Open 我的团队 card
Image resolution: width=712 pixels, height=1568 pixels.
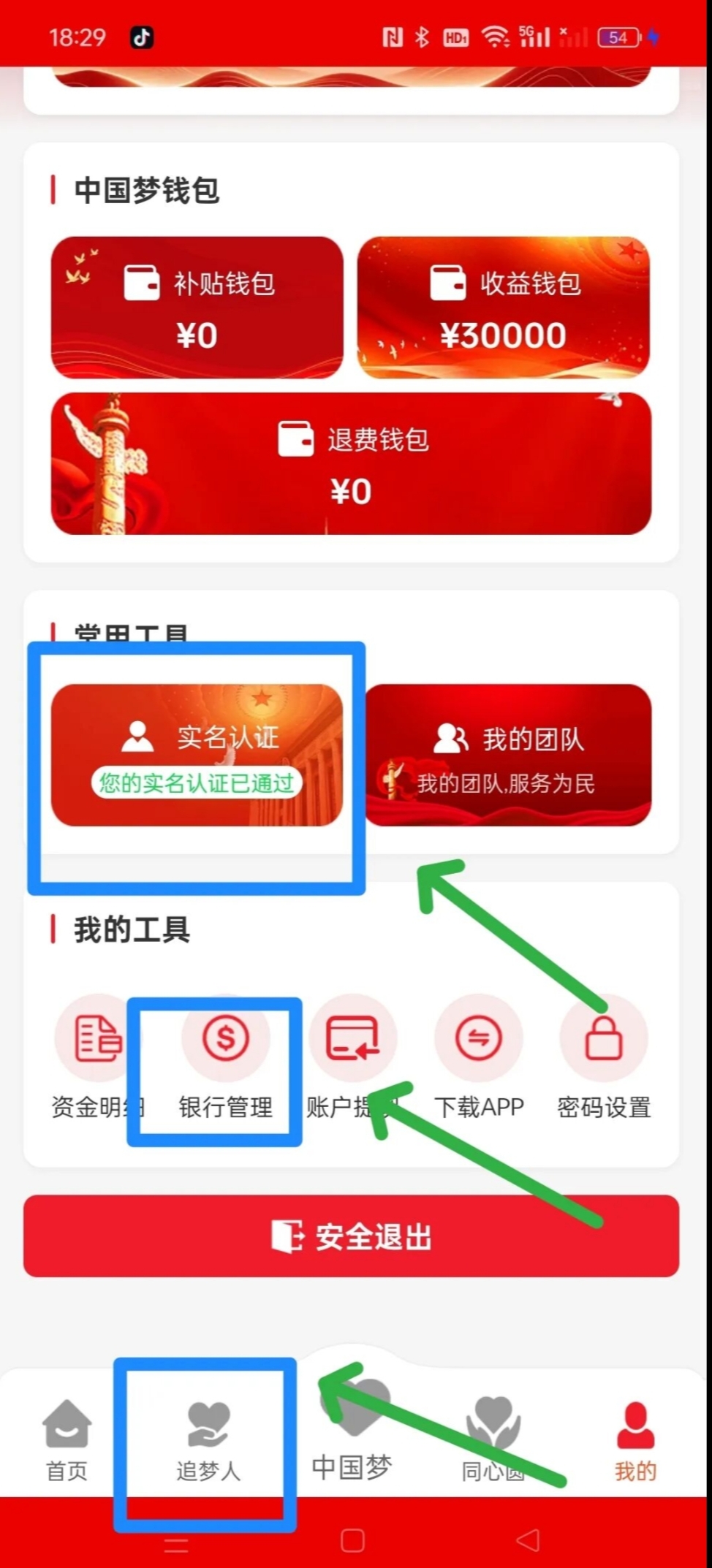[508, 755]
